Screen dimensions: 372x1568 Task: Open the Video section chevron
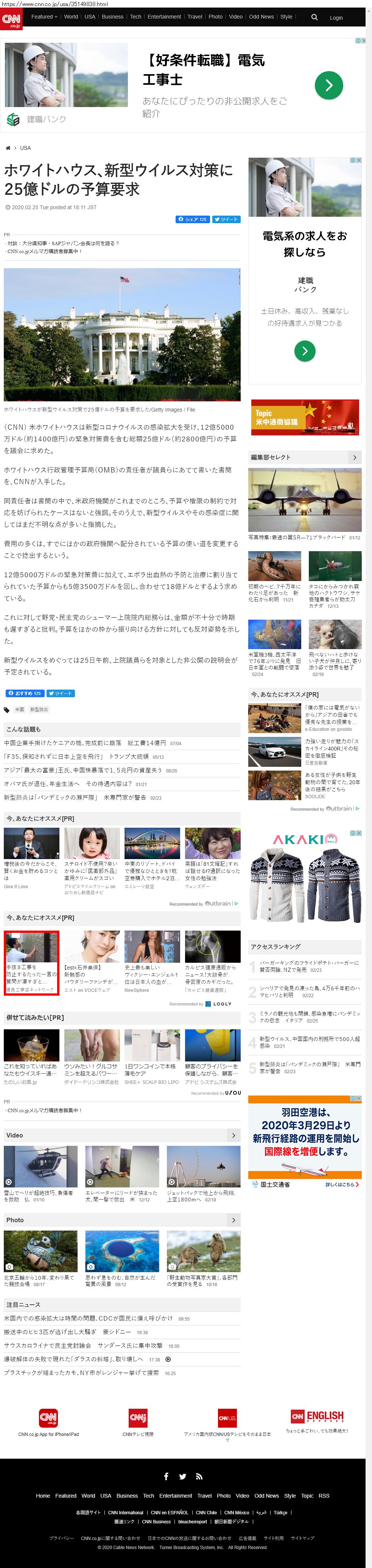pos(233,1135)
